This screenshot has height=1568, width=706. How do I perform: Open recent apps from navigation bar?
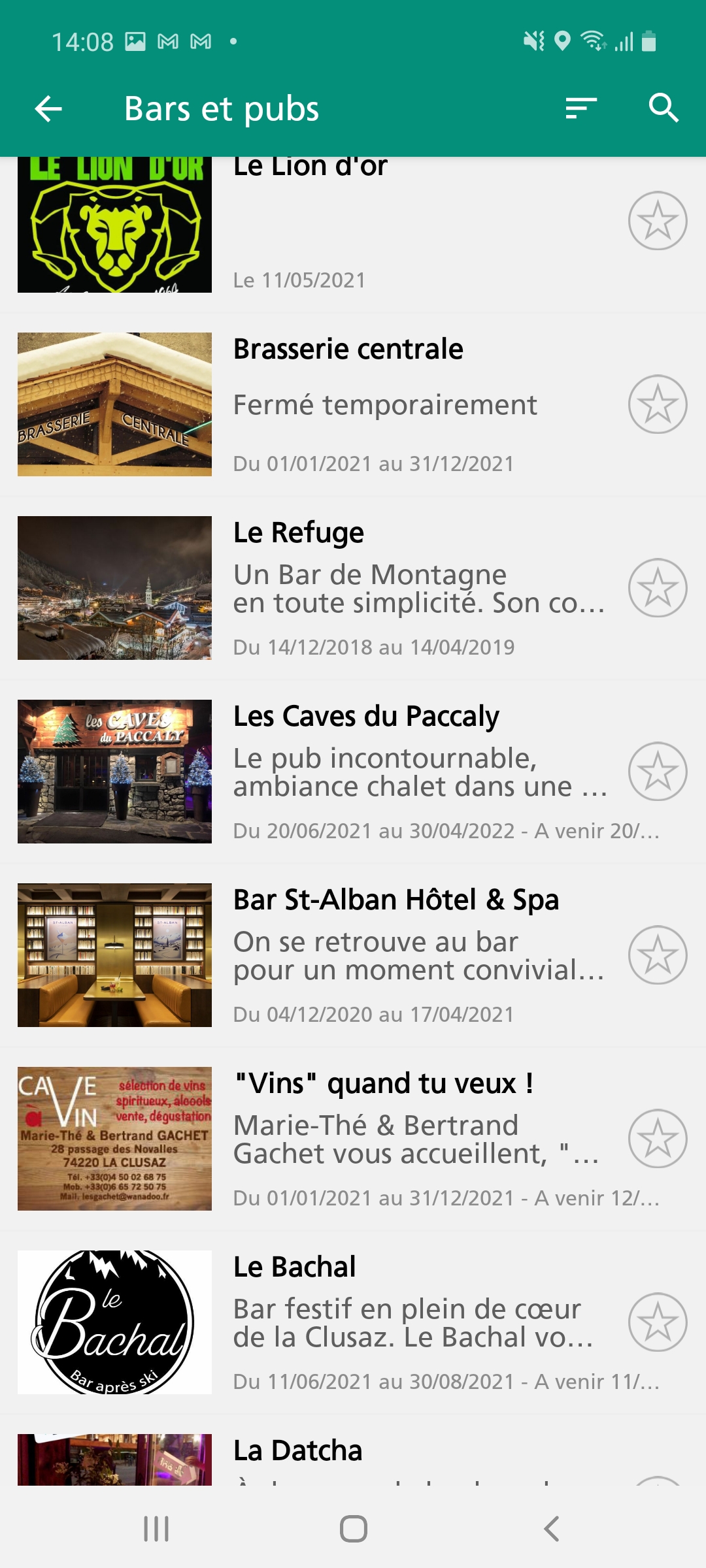click(x=156, y=1529)
